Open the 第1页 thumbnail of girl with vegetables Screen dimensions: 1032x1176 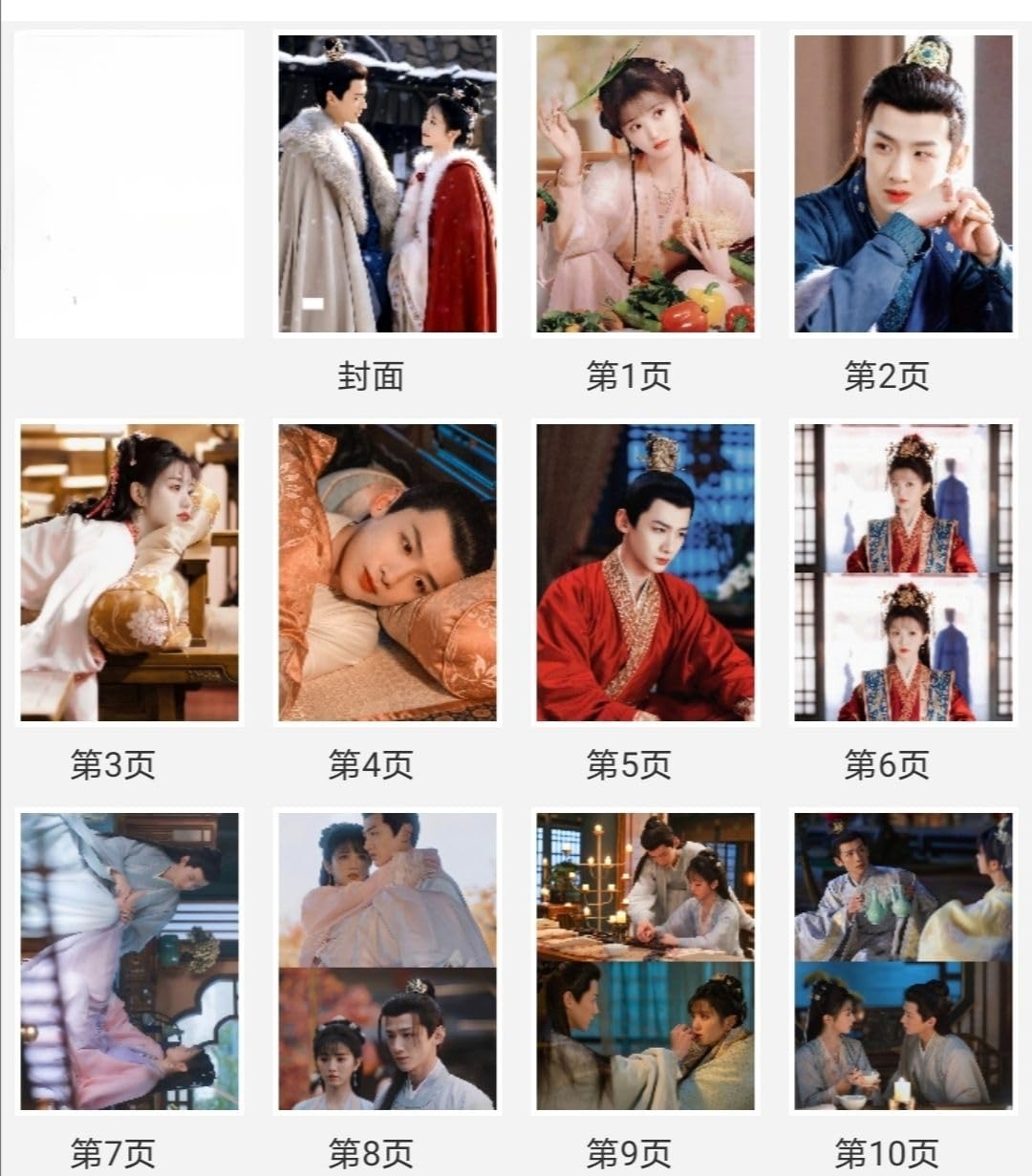[646, 183]
